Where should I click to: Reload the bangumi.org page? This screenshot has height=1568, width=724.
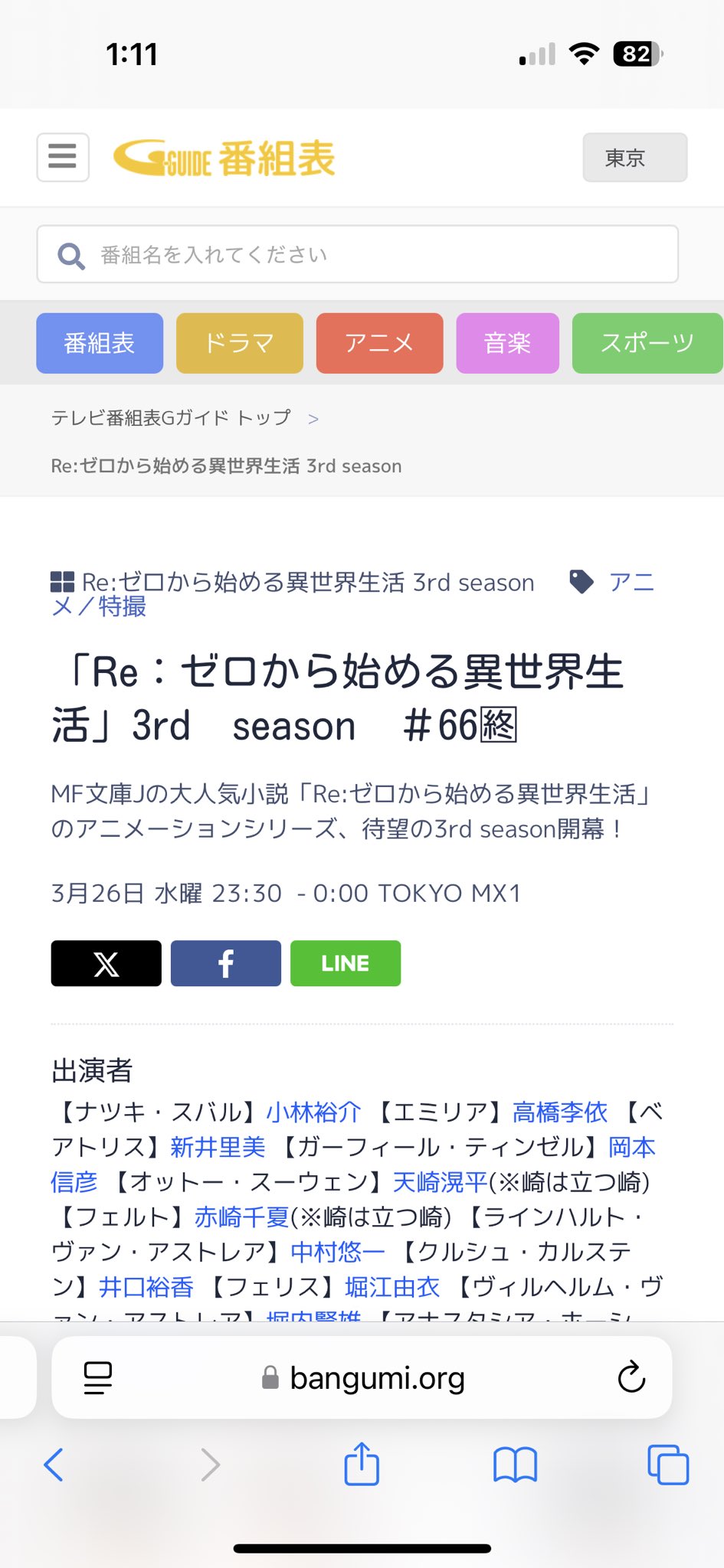point(631,1377)
